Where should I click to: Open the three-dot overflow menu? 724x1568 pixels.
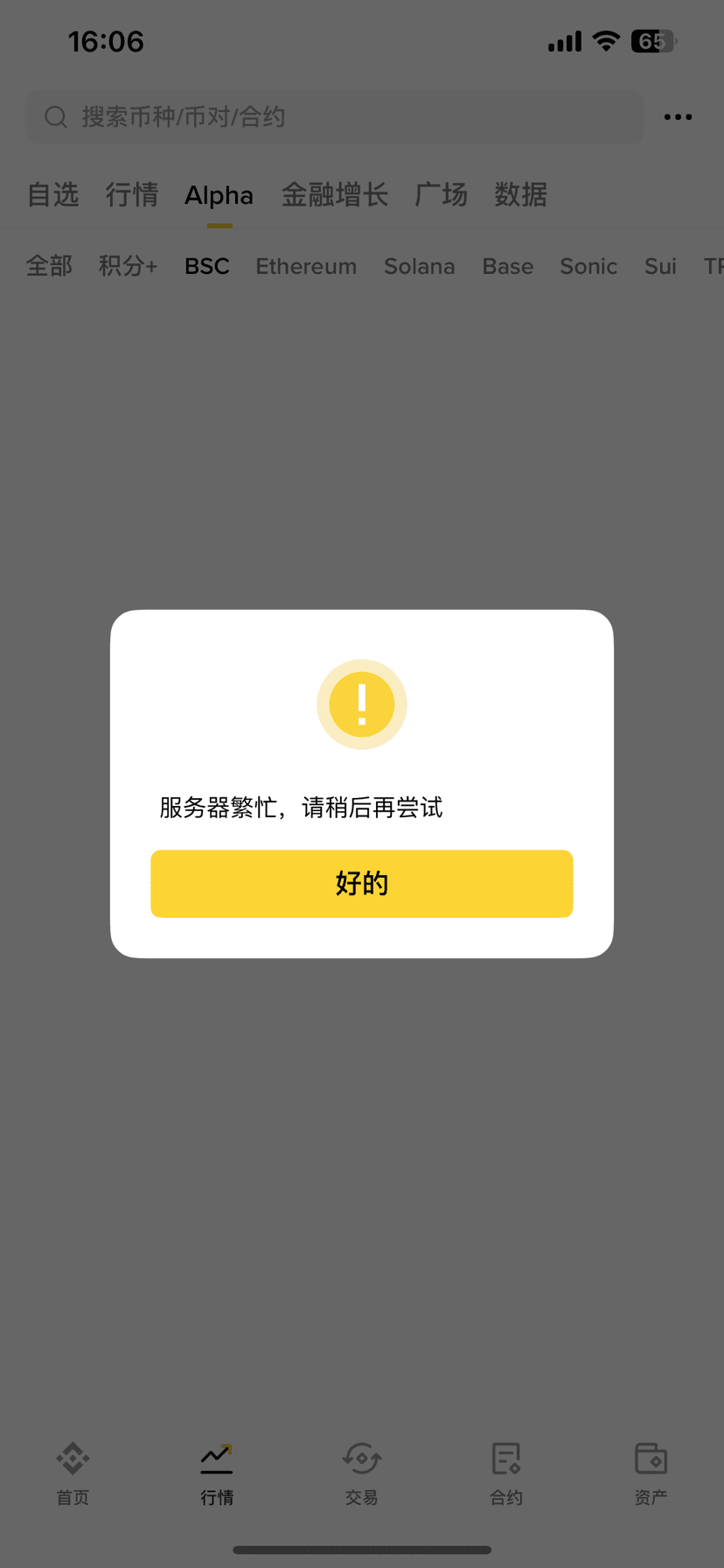point(678,117)
